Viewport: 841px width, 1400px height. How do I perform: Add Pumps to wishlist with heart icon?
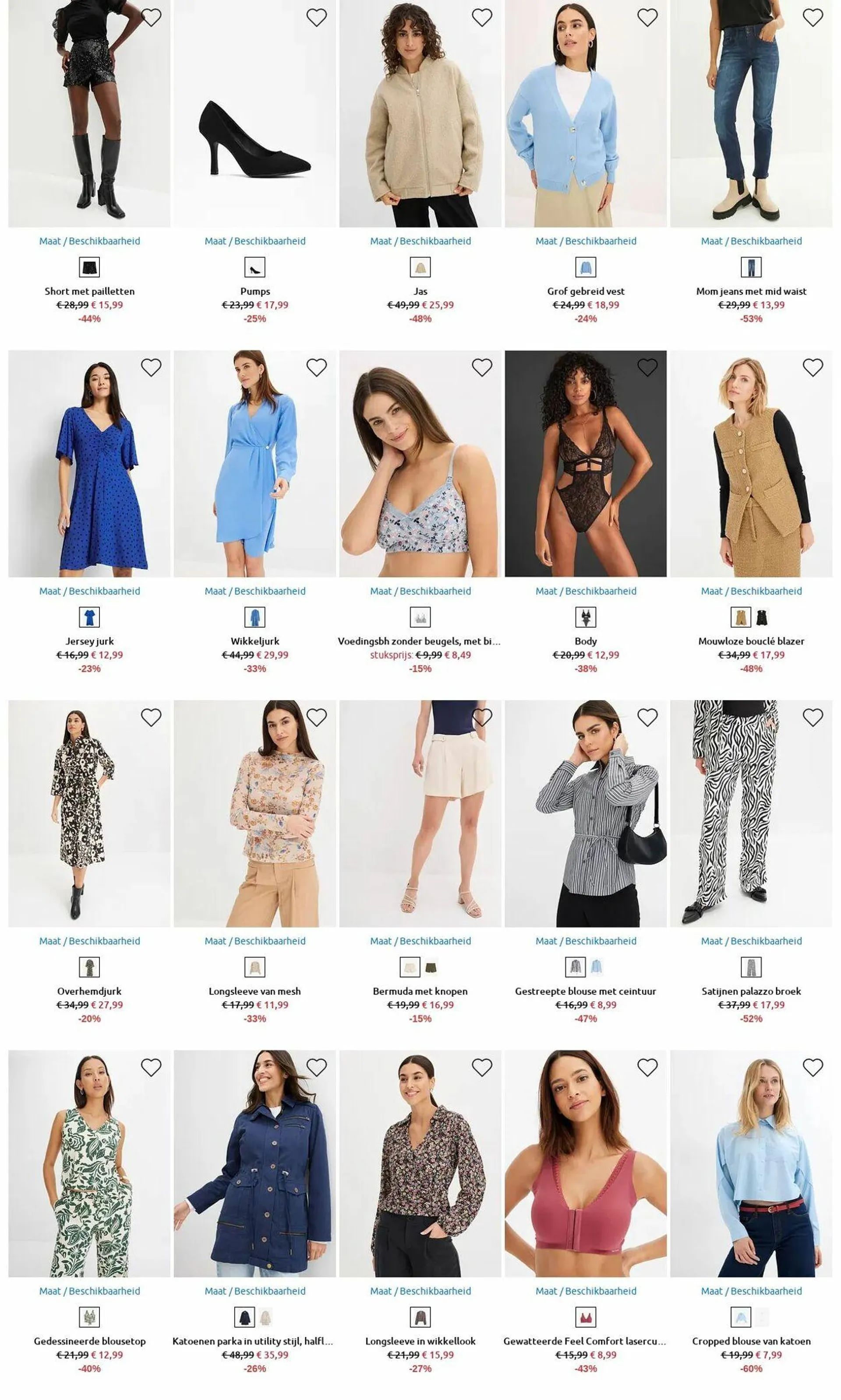(x=316, y=18)
